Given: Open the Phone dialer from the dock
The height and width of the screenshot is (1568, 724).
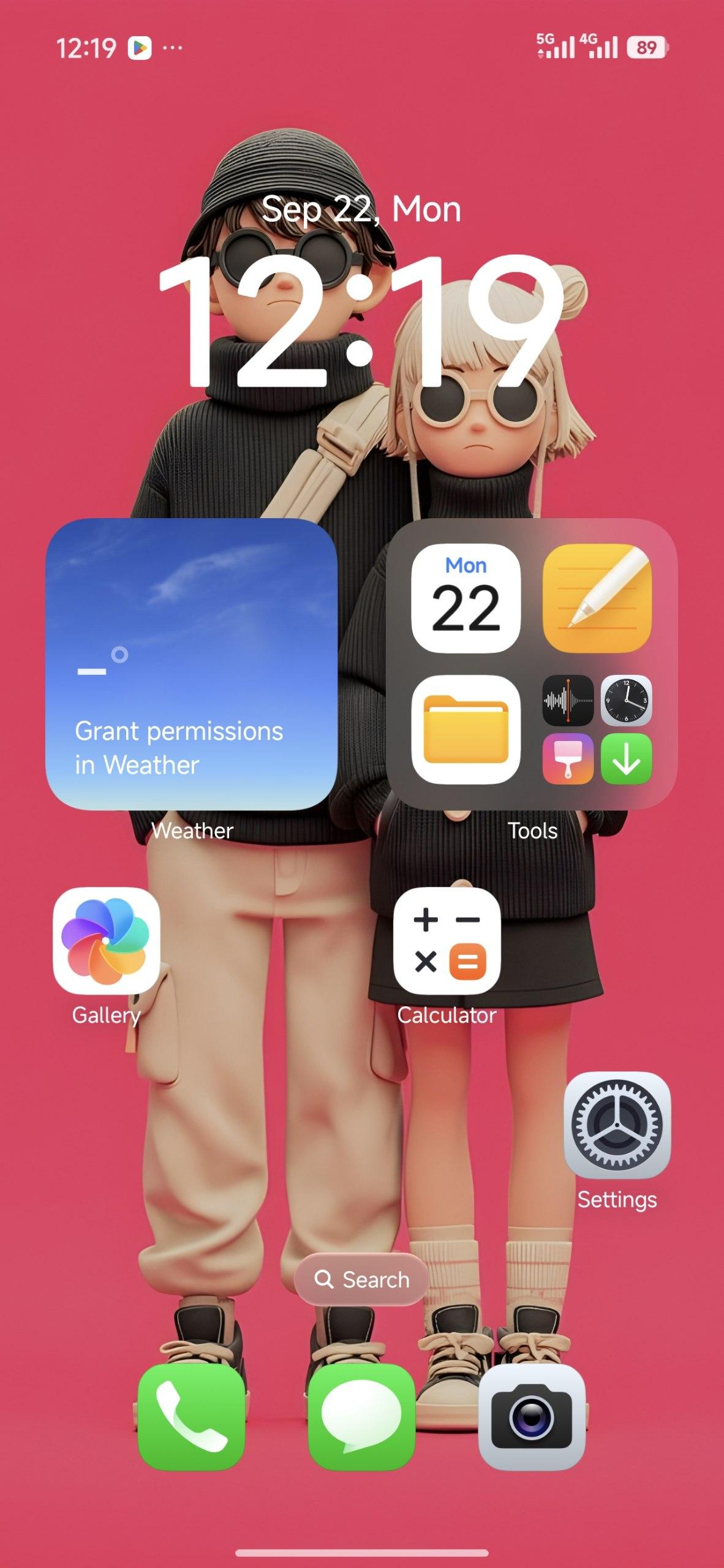Looking at the screenshot, I should 191,1417.
